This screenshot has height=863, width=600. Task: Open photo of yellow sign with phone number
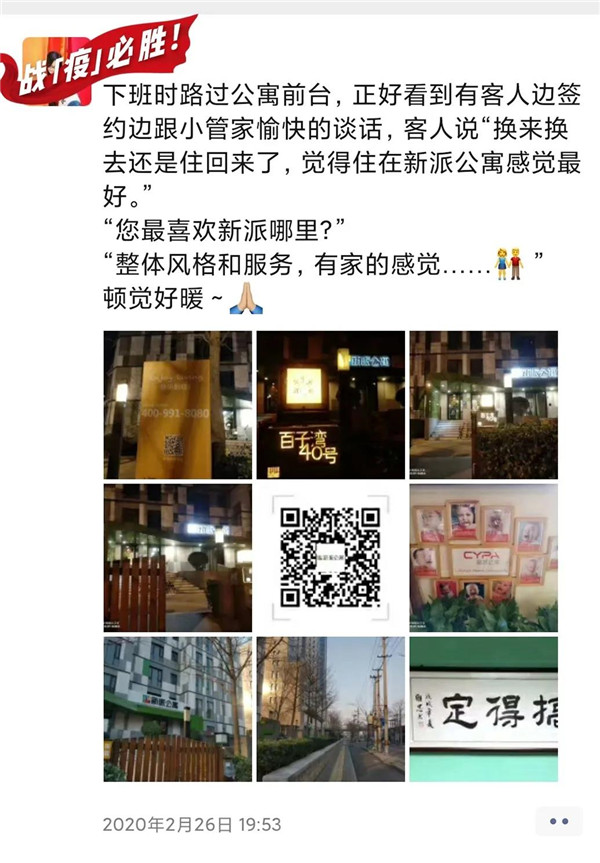177,404
